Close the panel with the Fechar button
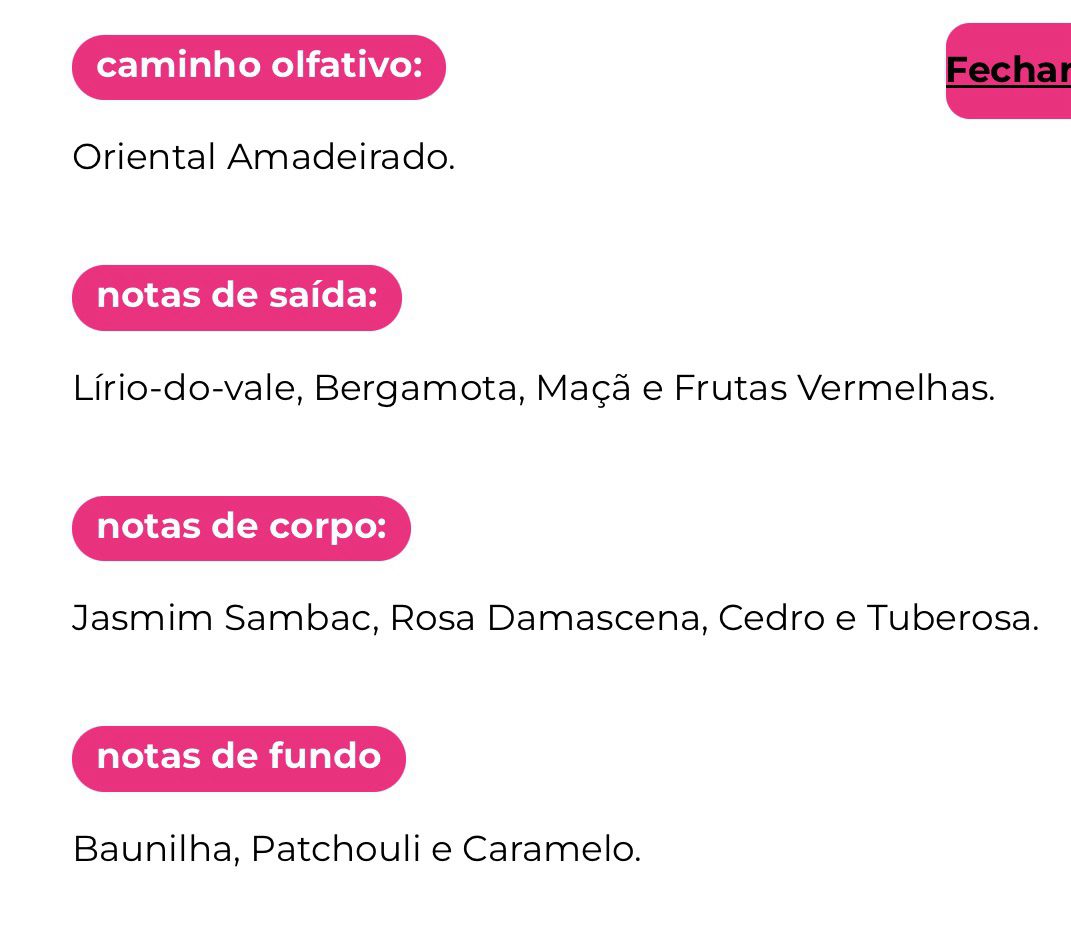1071x933 pixels. (x=1009, y=70)
